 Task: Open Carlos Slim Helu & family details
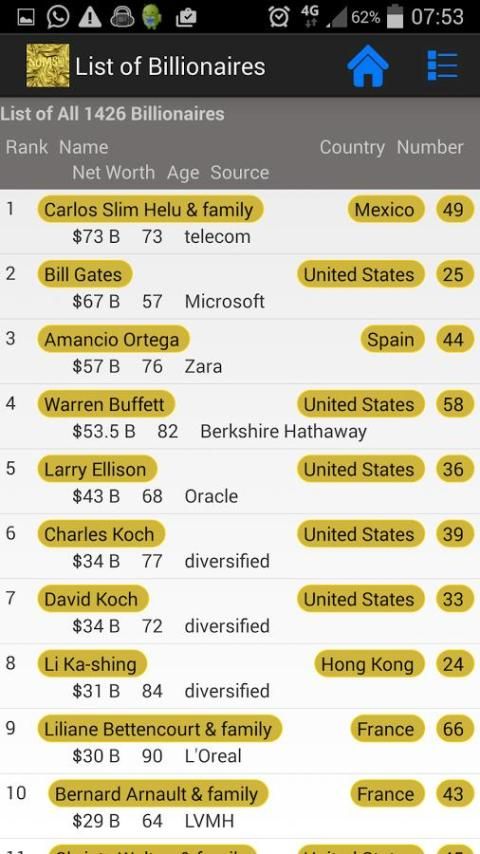pyautogui.click(x=150, y=210)
